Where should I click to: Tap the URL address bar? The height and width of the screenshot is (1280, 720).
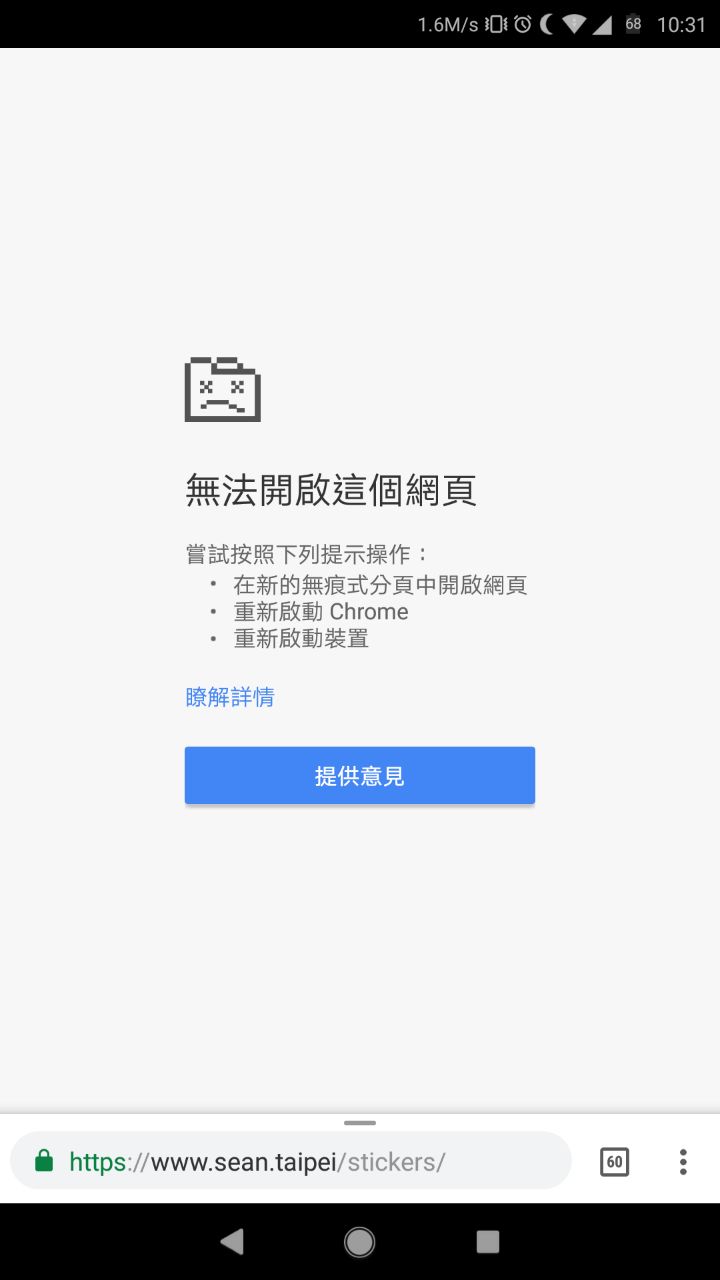pos(300,1161)
